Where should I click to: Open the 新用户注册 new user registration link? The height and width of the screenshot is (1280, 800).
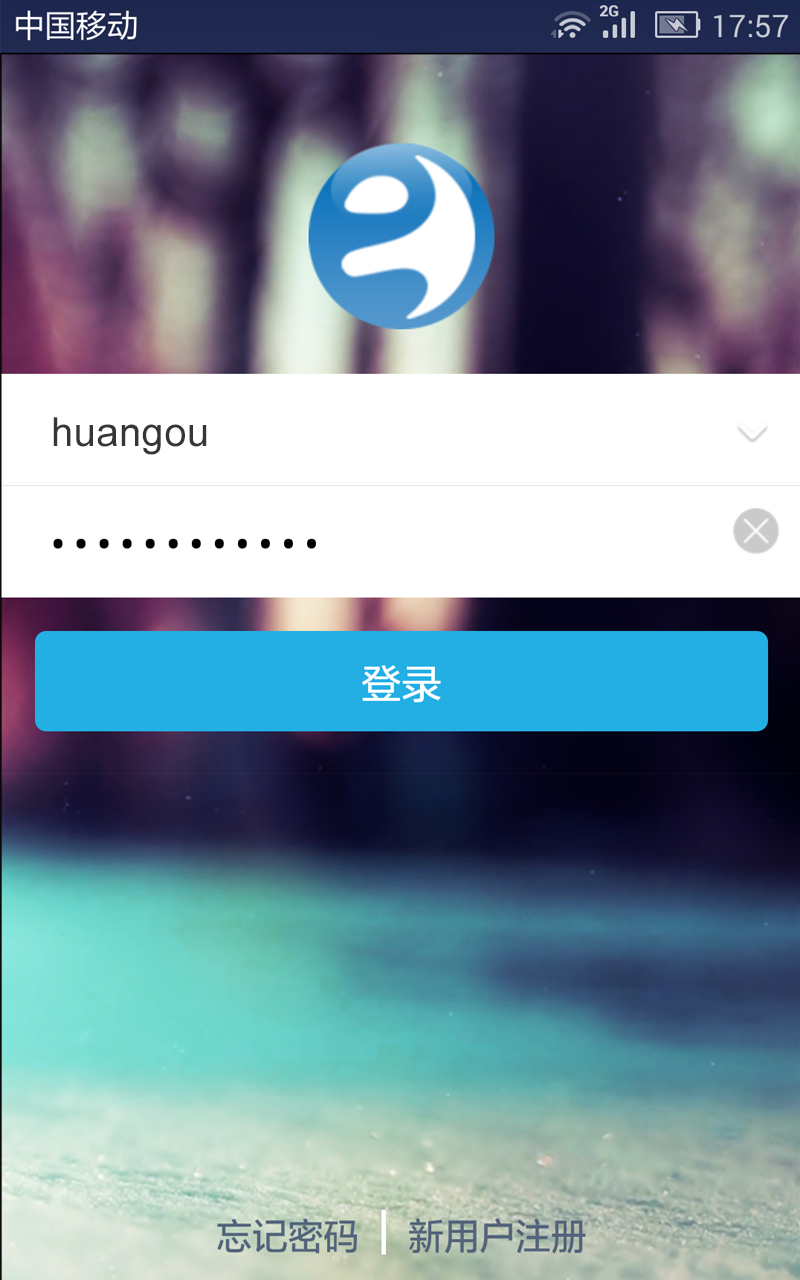pos(496,1237)
